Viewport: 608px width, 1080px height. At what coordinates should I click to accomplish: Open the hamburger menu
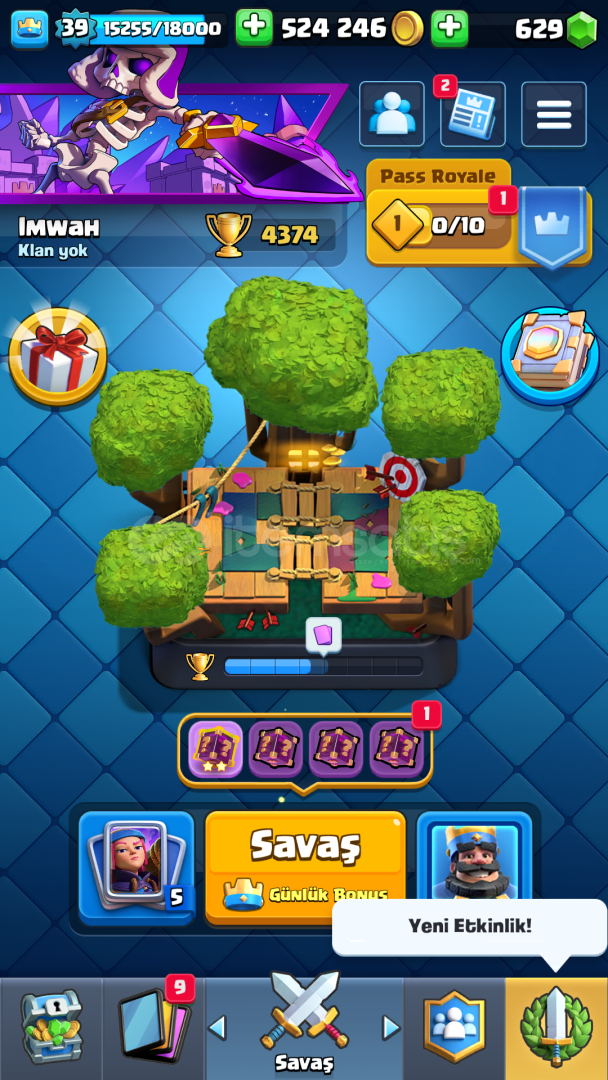[x=554, y=114]
